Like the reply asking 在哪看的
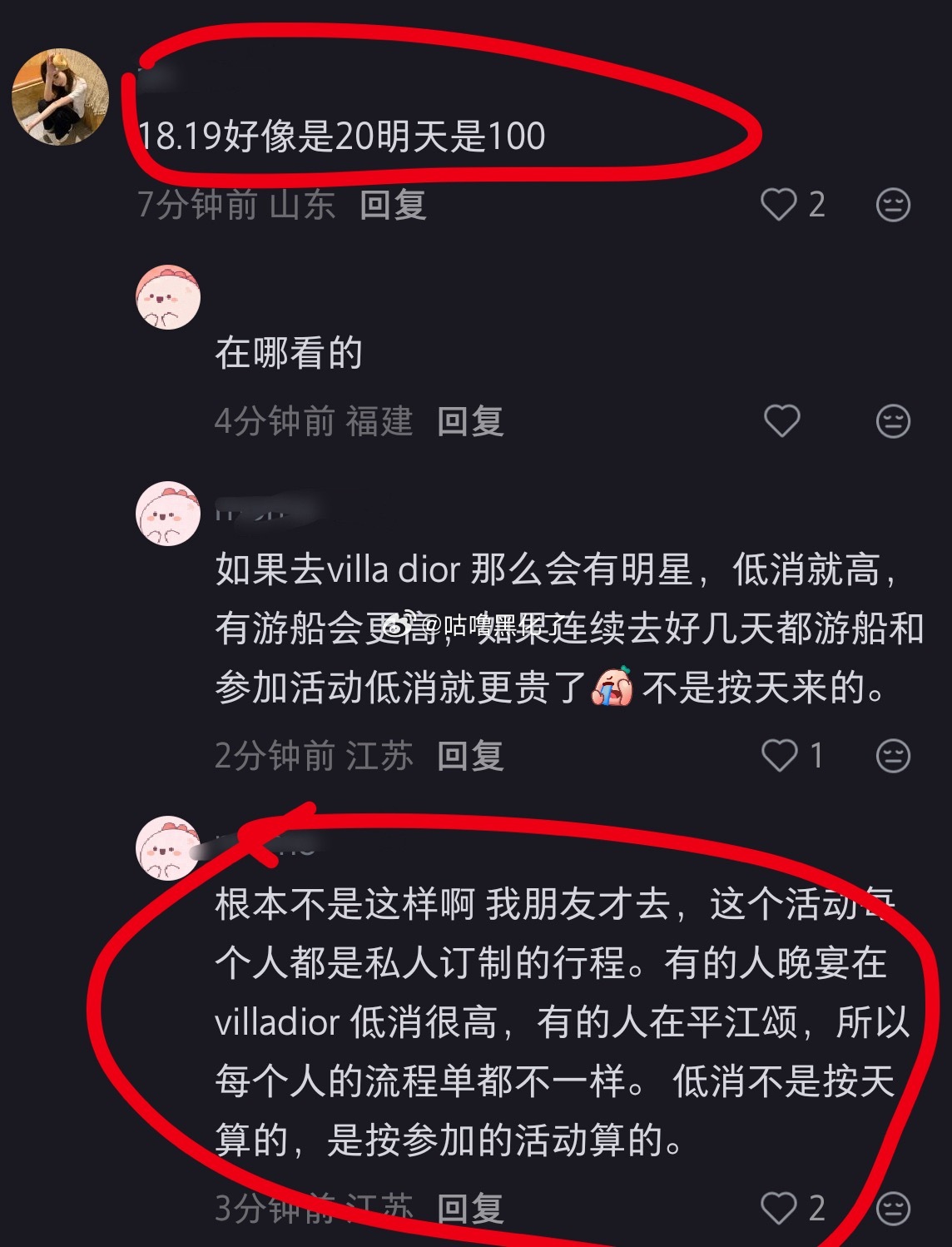The image size is (952, 1247). (781, 422)
